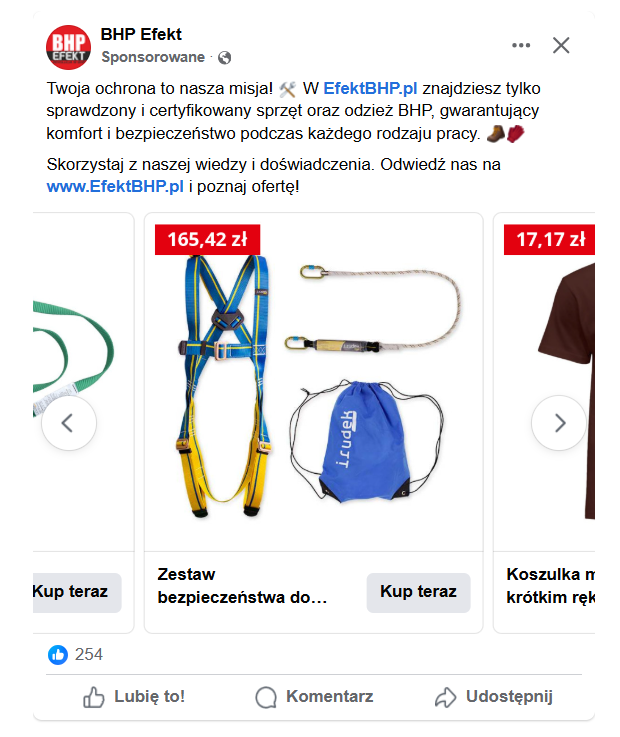
Task: View the 254 reactions list
Action: (76, 655)
